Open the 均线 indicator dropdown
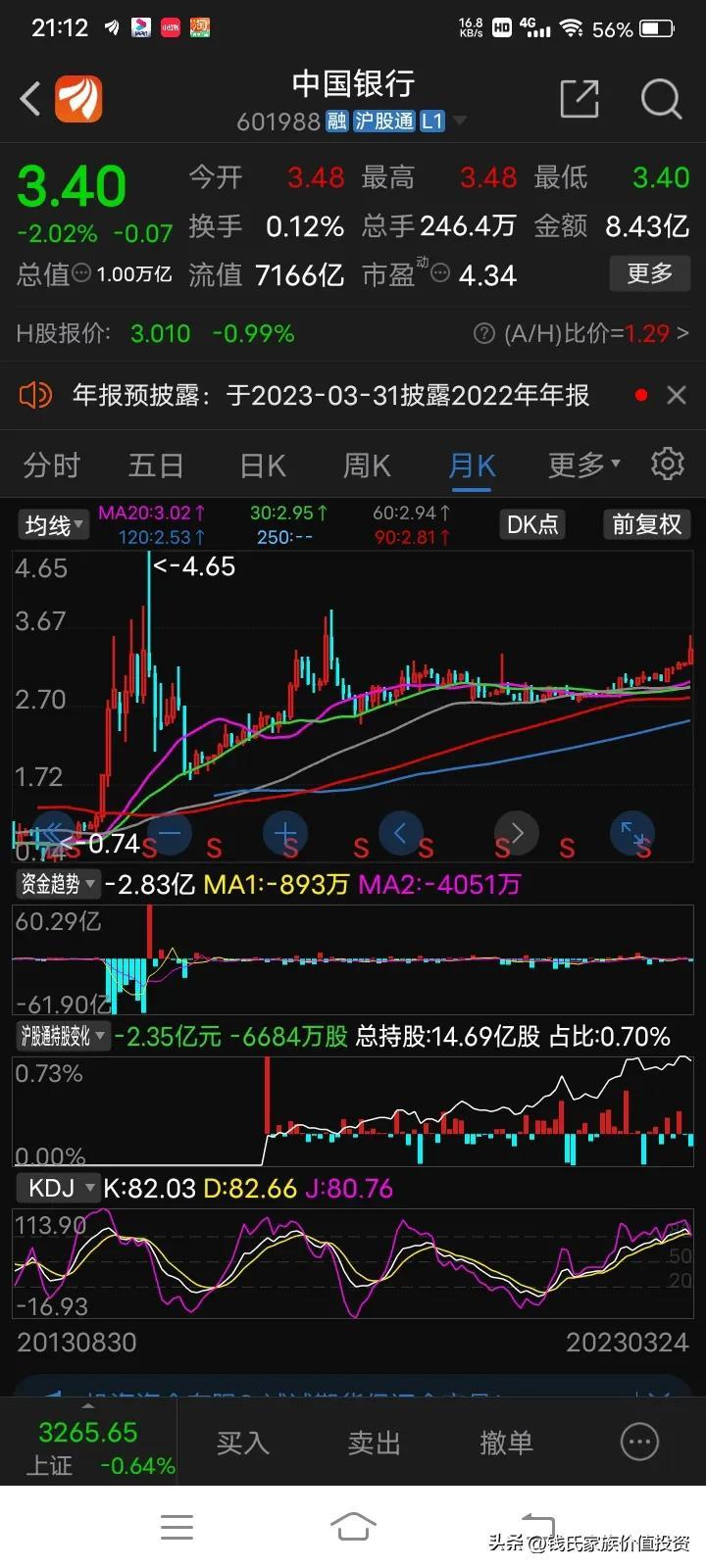The width and height of the screenshot is (706, 1568). (x=52, y=525)
